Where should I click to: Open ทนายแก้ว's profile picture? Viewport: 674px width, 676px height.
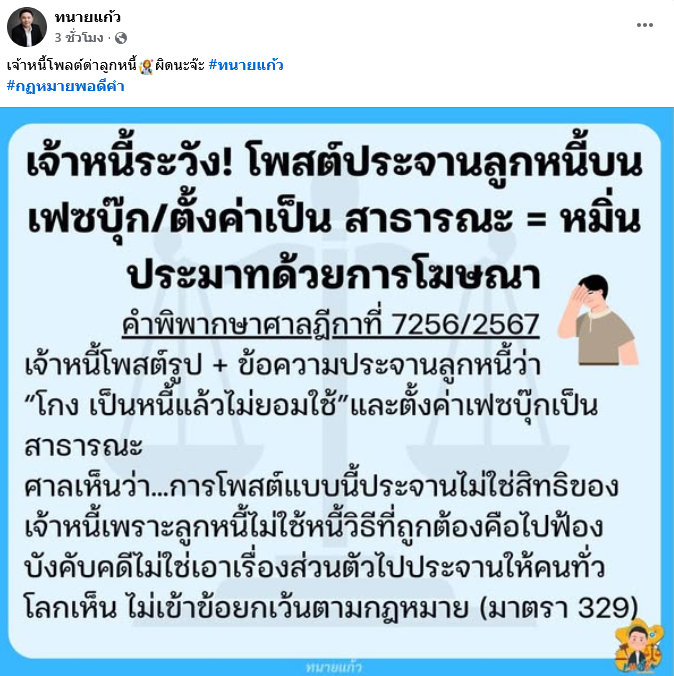[x=27, y=27]
